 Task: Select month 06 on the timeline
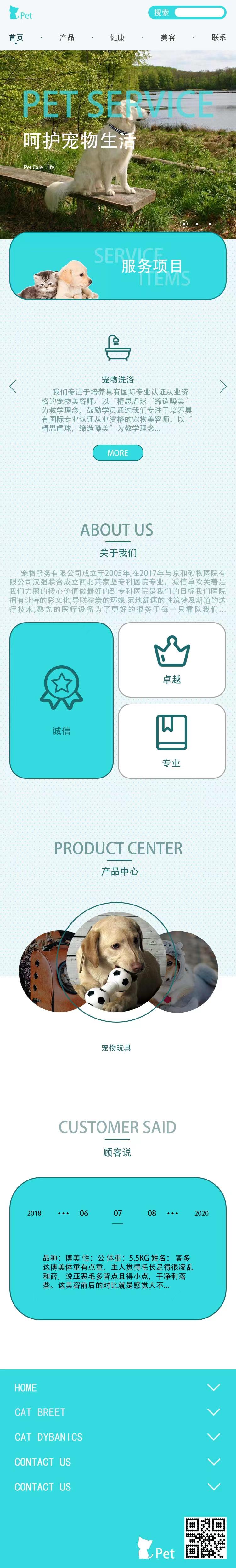coord(84,1213)
